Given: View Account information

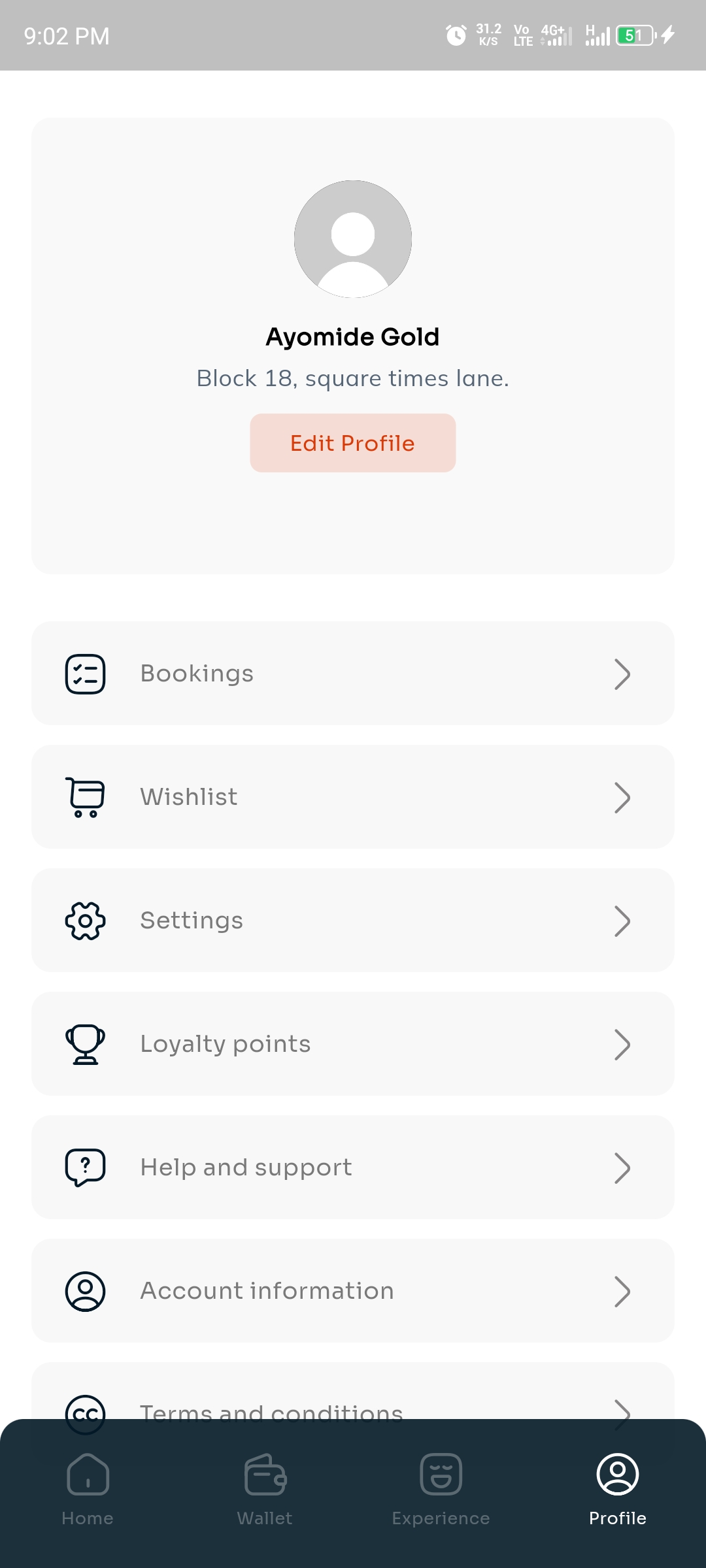Looking at the screenshot, I should 352,1291.
